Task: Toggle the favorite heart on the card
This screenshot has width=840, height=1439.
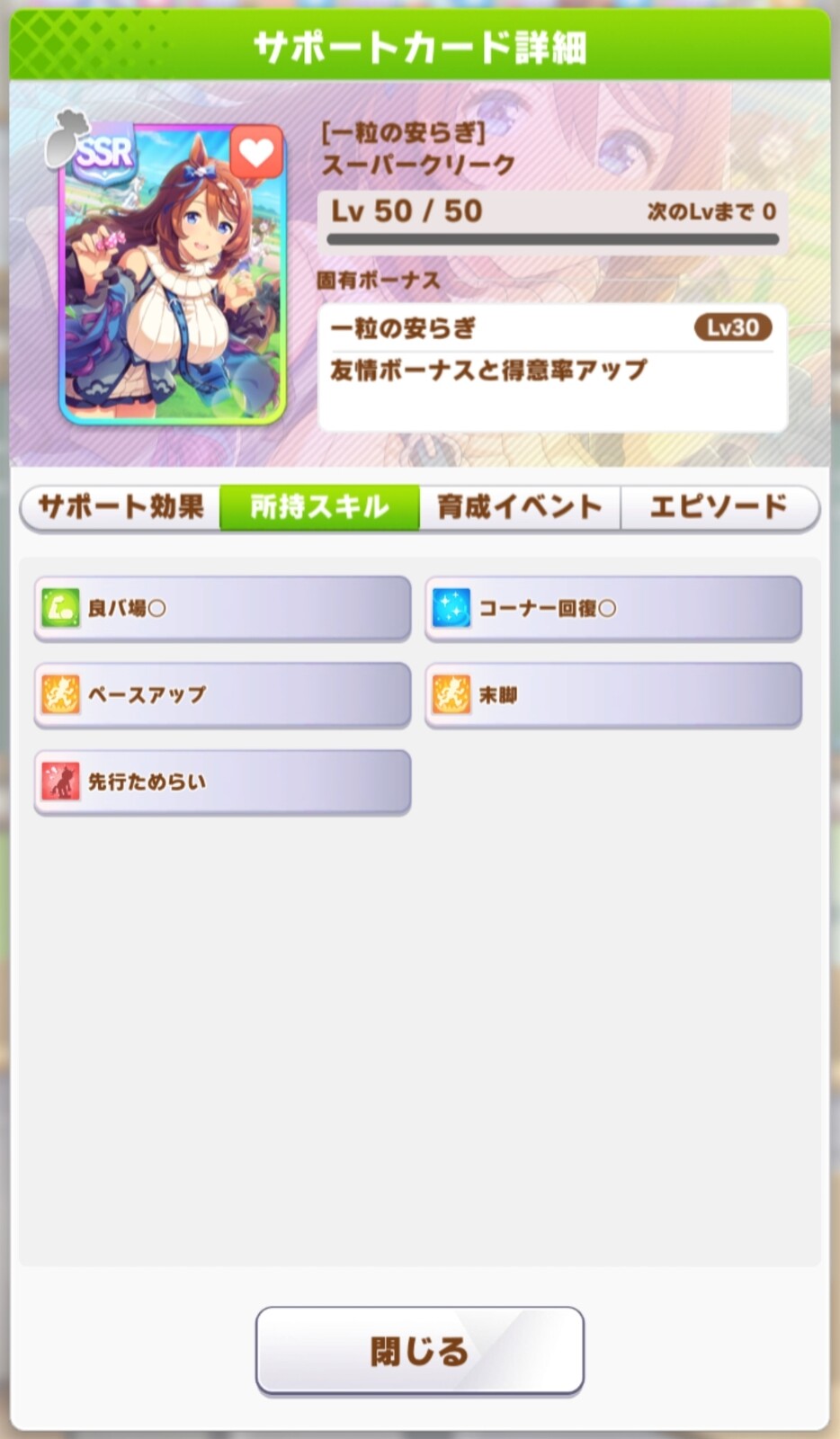Action: (256, 153)
